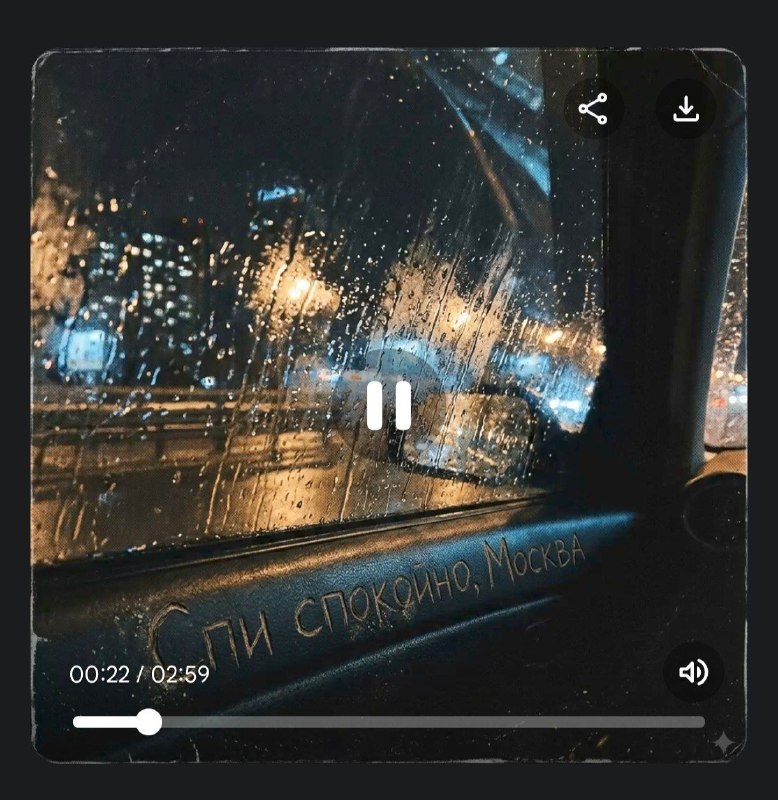This screenshot has height=800, width=778.
Task: Share this video
Action: [x=593, y=108]
